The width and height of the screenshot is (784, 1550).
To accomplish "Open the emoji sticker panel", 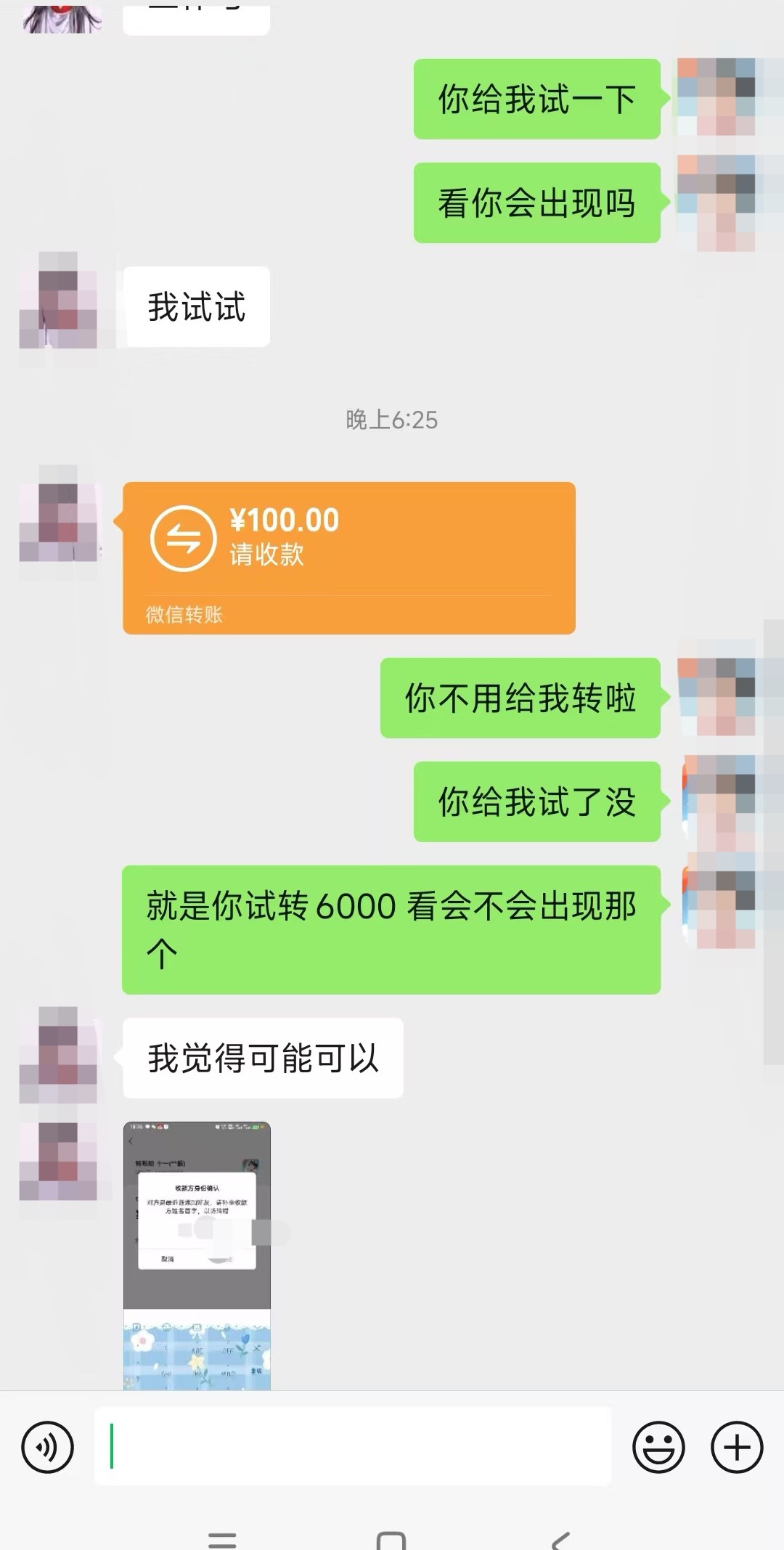I will (658, 1447).
